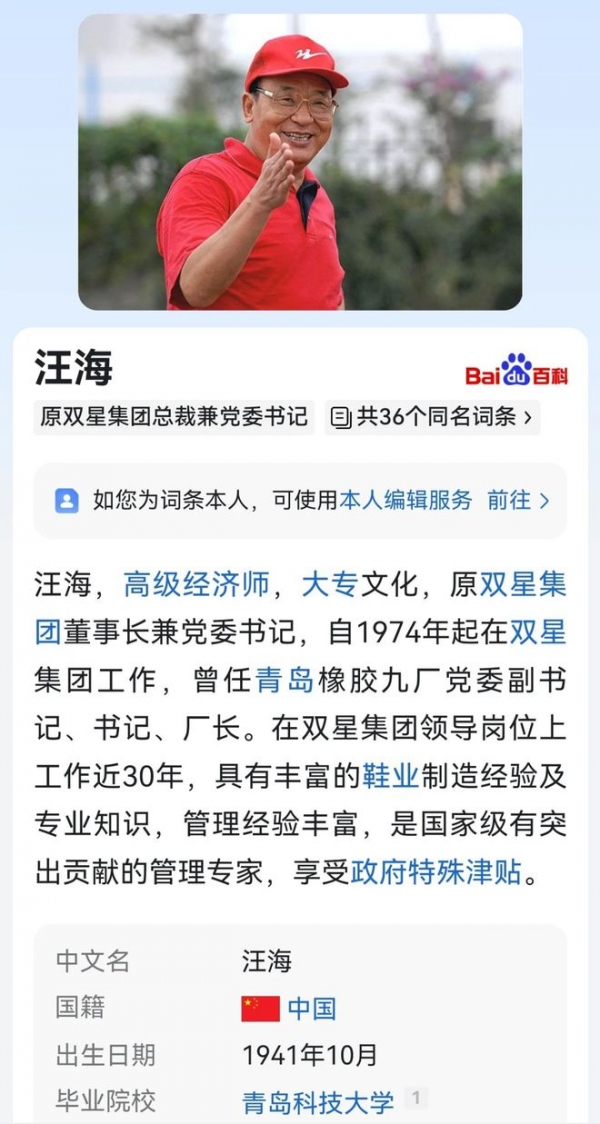This screenshot has height=1124, width=600.
Task: Open citation 1 beside 青岛科技大学
Action: [x=416, y=1098]
